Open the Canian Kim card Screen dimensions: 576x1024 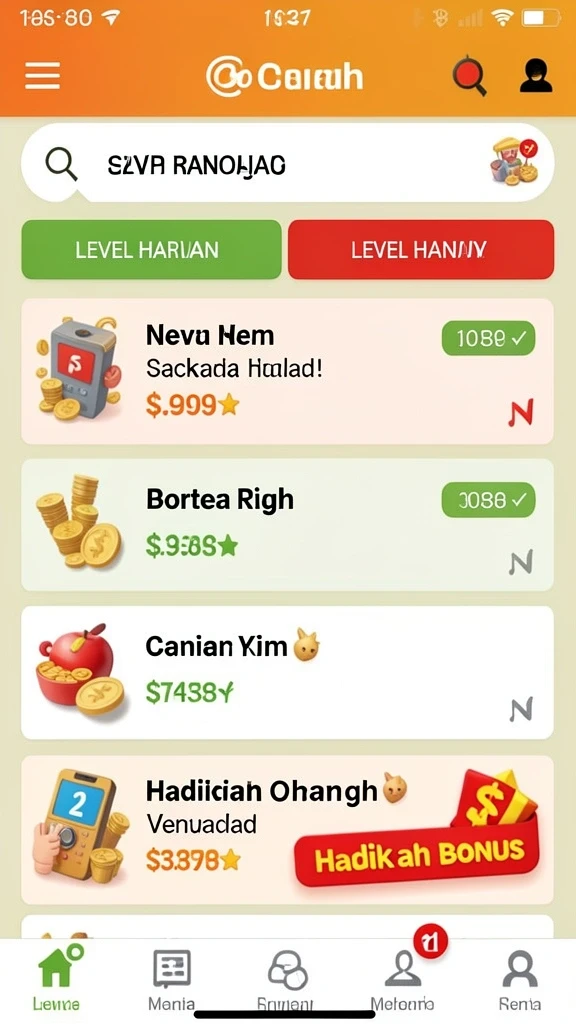(x=287, y=673)
